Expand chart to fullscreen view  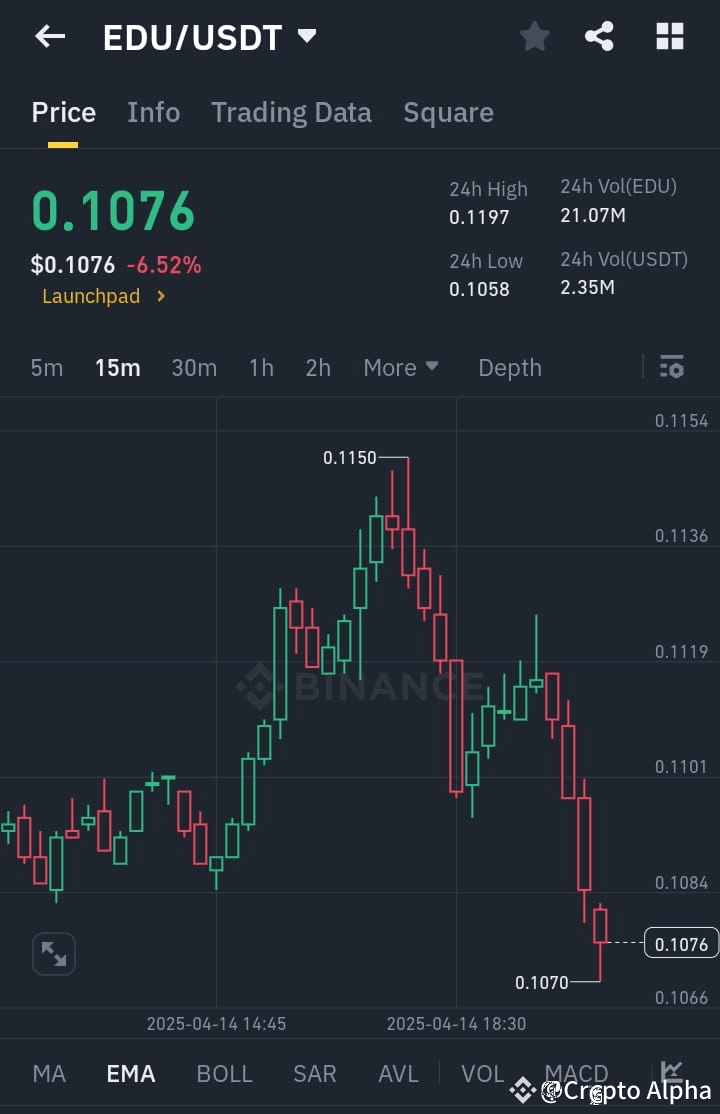(x=53, y=953)
